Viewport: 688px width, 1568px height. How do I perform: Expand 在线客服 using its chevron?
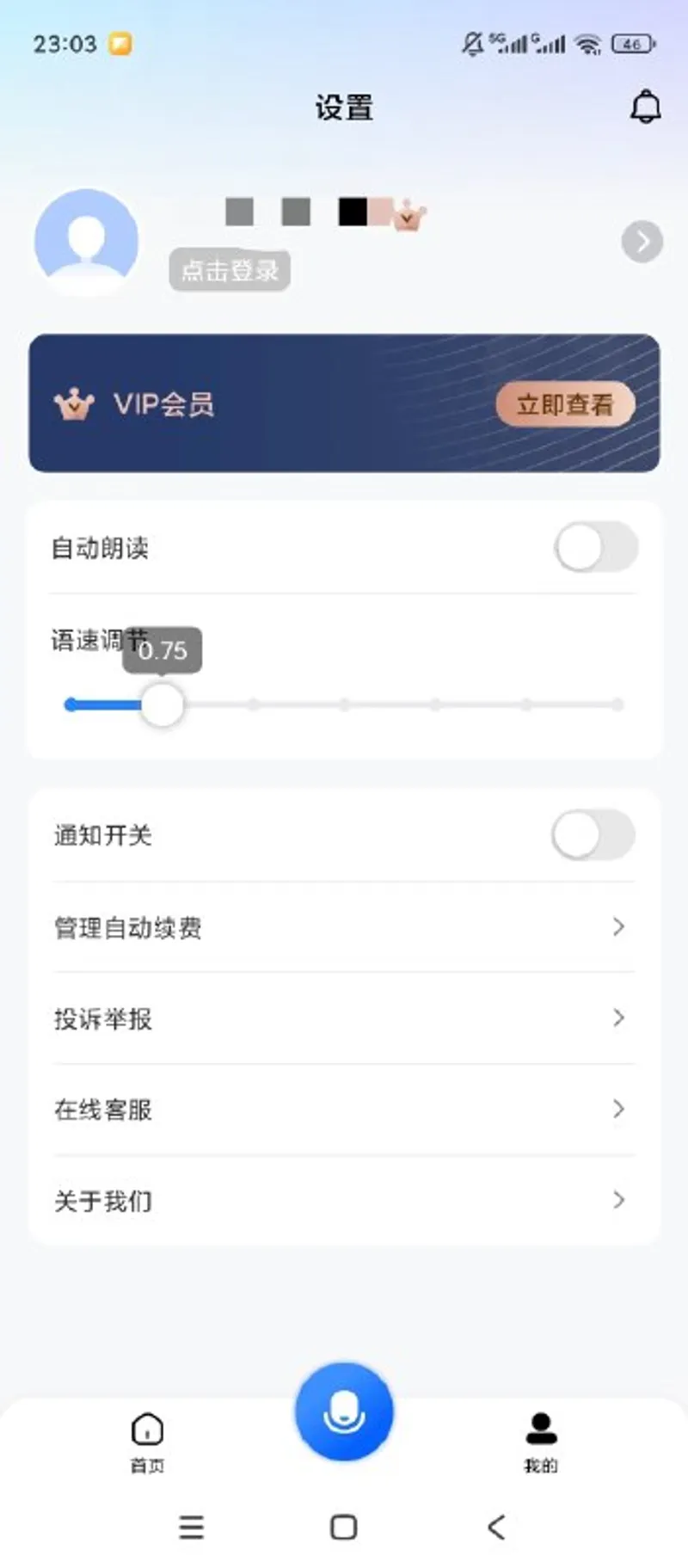(617, 1110)
